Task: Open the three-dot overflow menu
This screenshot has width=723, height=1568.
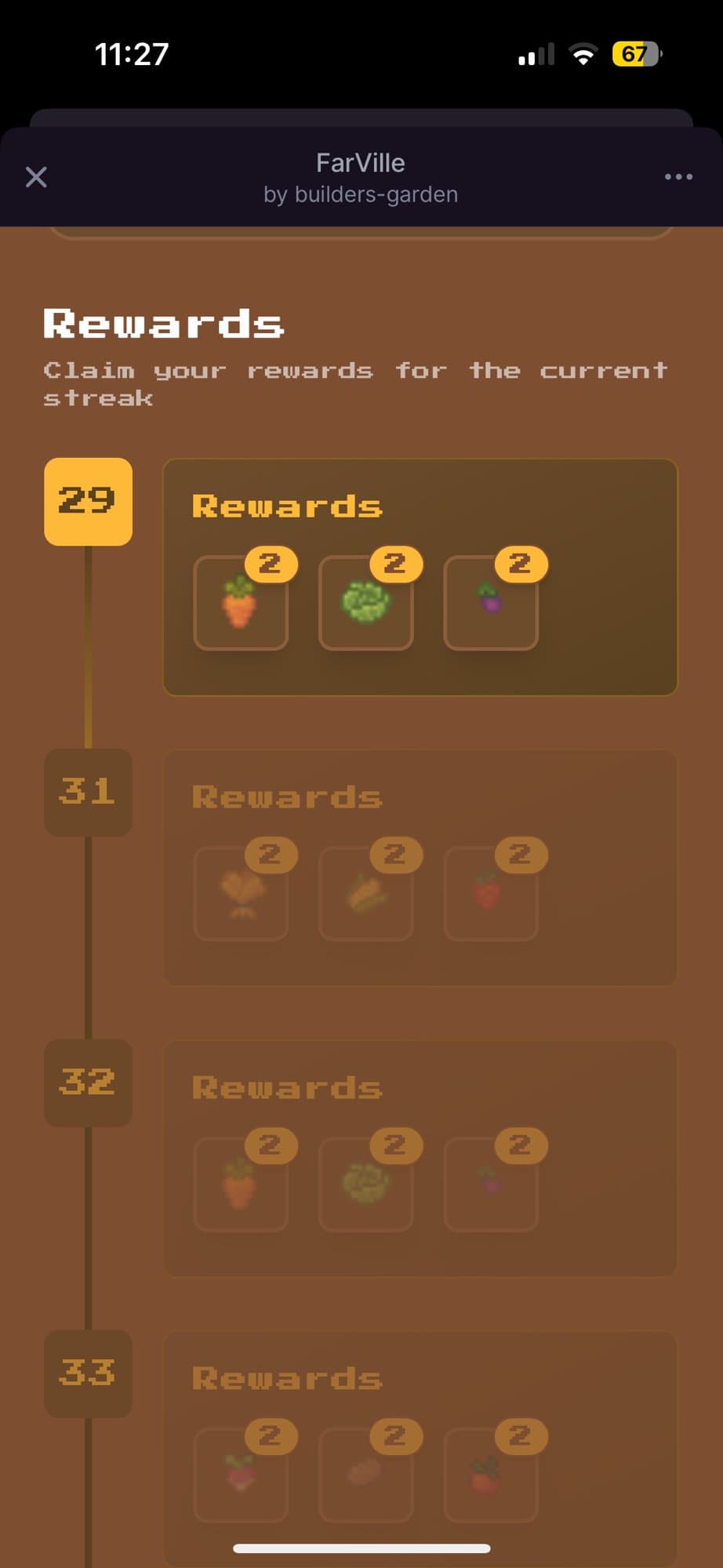Action: (678, 177)
